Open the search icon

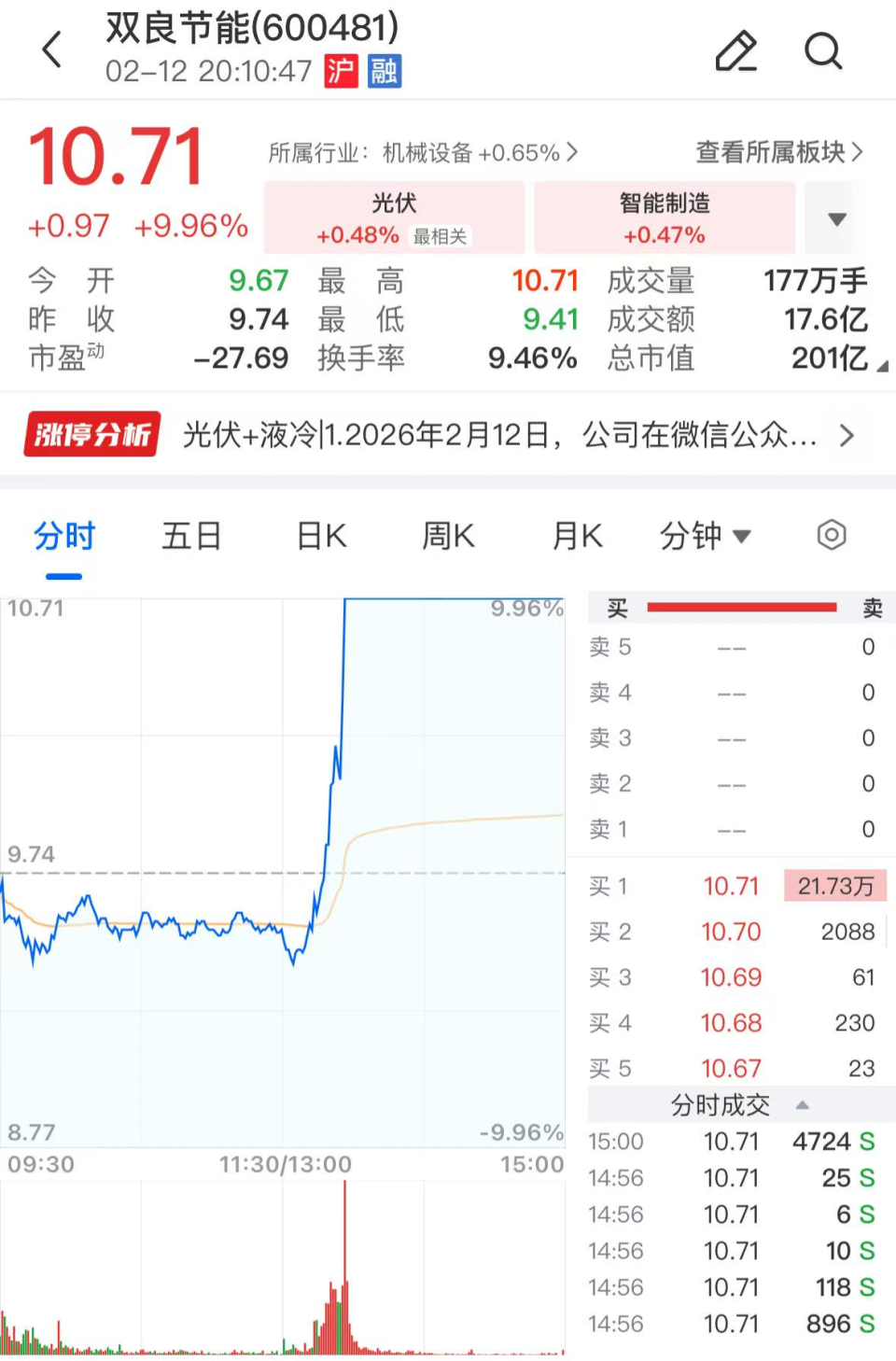(x=822, y=52)
